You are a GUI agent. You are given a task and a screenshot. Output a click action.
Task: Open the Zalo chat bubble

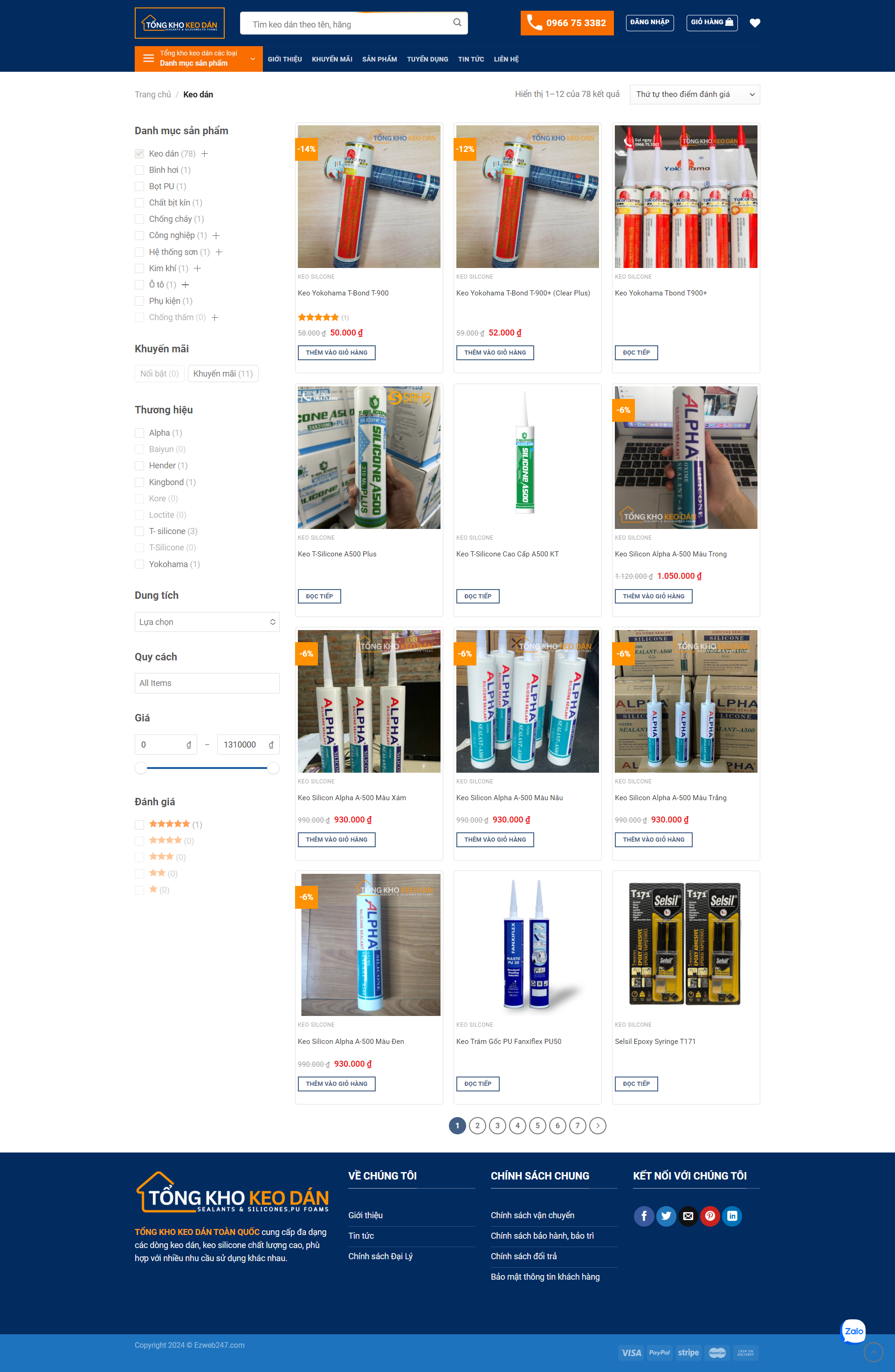click(853, 1331)
